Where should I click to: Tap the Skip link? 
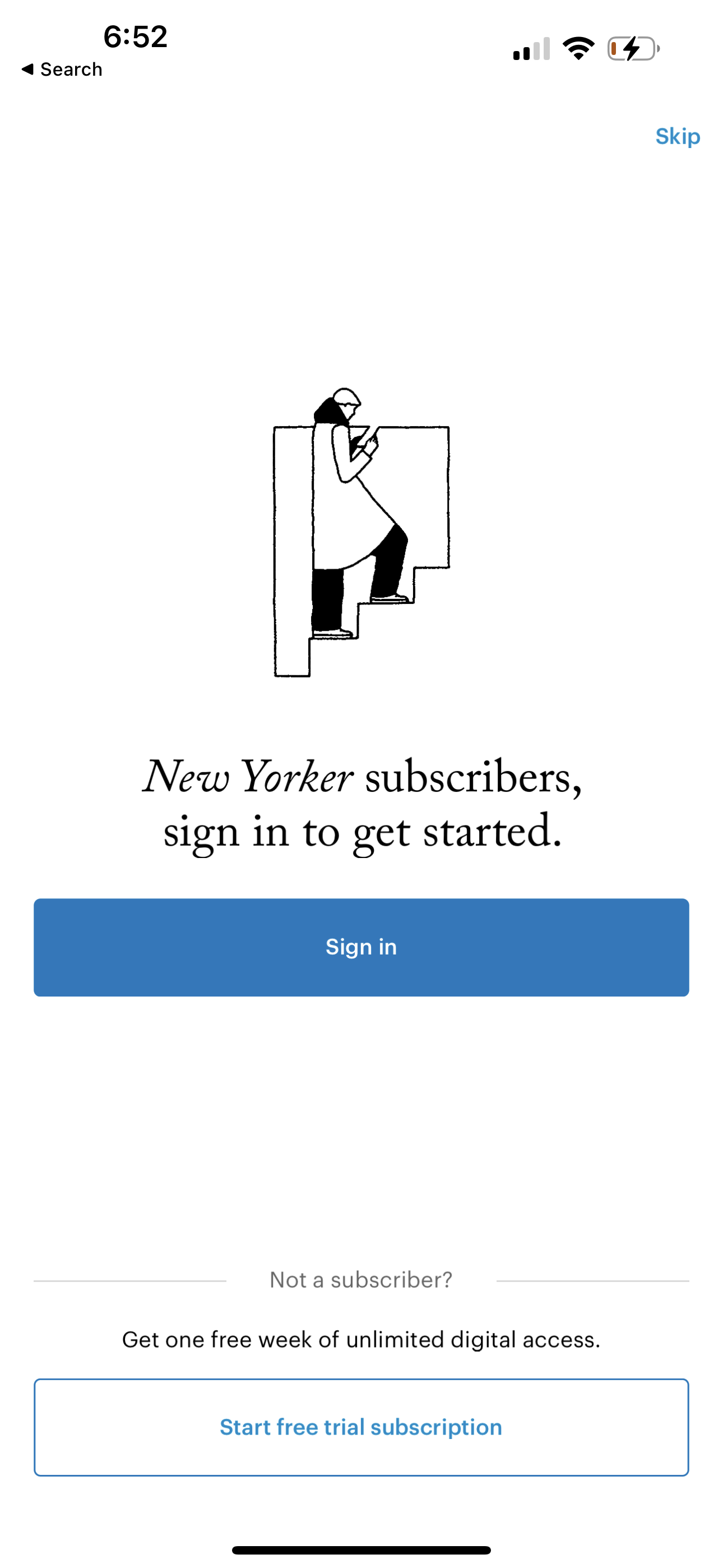[x=678, y=136]
